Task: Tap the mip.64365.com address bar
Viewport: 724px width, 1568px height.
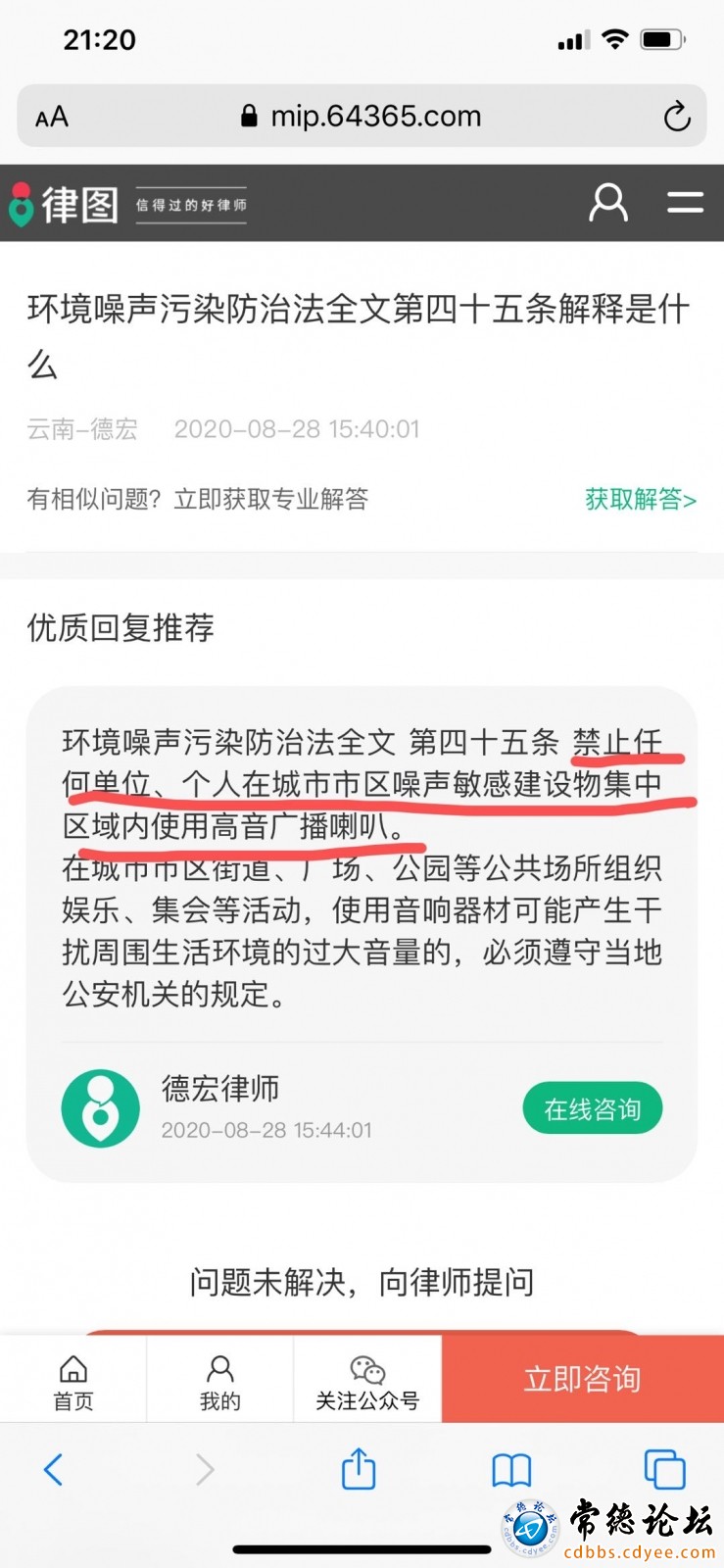Action: click(362, 117)
